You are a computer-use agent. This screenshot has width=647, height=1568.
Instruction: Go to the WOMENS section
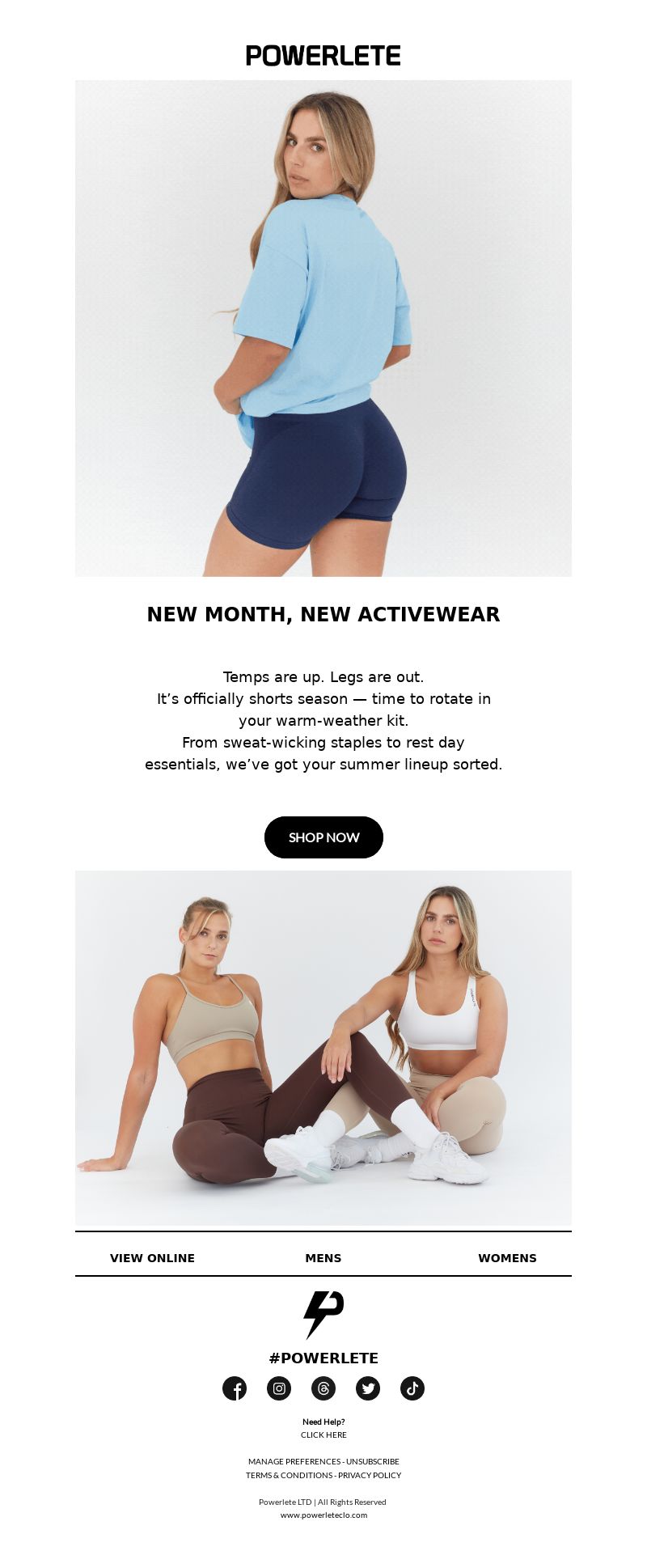[x=507, y=1258]
